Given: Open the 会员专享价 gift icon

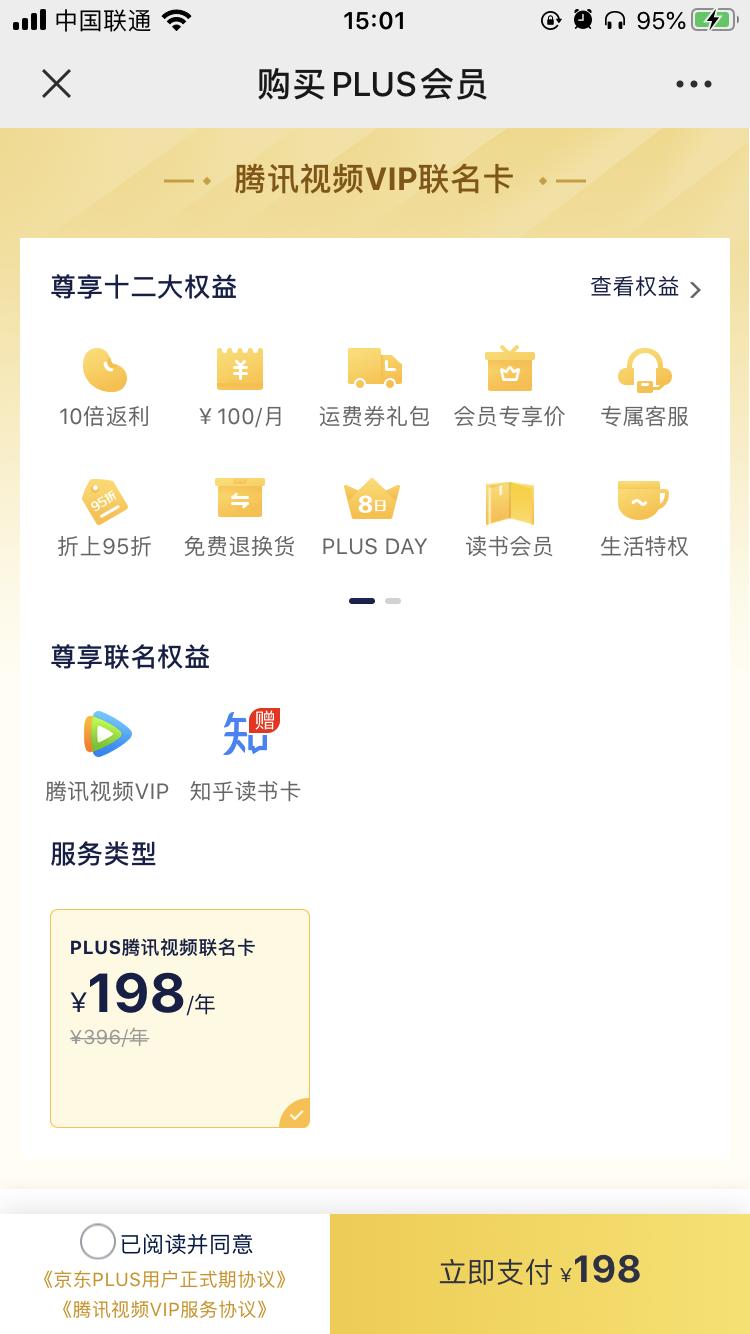Looking at the screenshot, I should coord(510,368).
